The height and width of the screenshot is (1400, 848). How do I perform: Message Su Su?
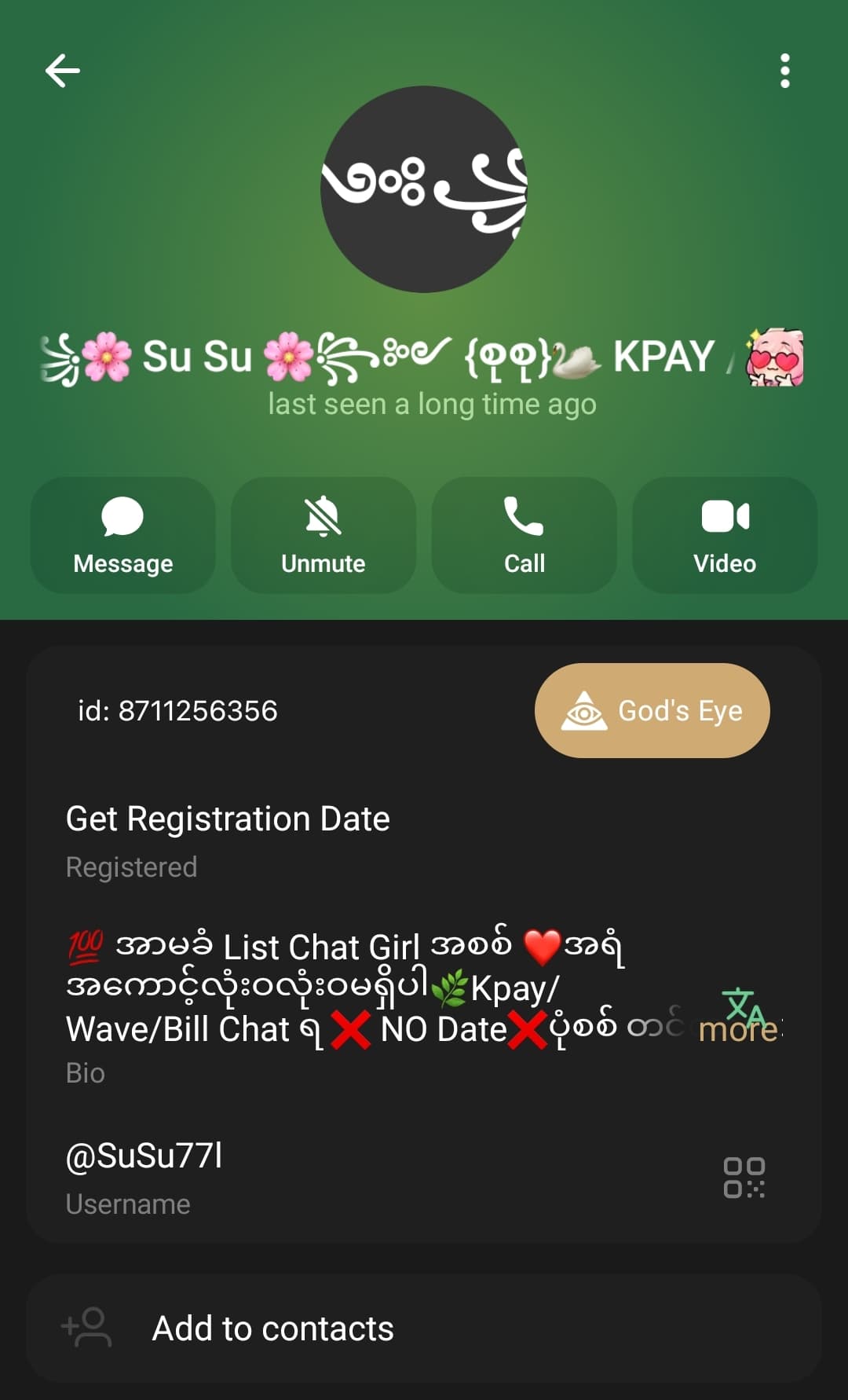pyautogui.click(x=122, y=535)
